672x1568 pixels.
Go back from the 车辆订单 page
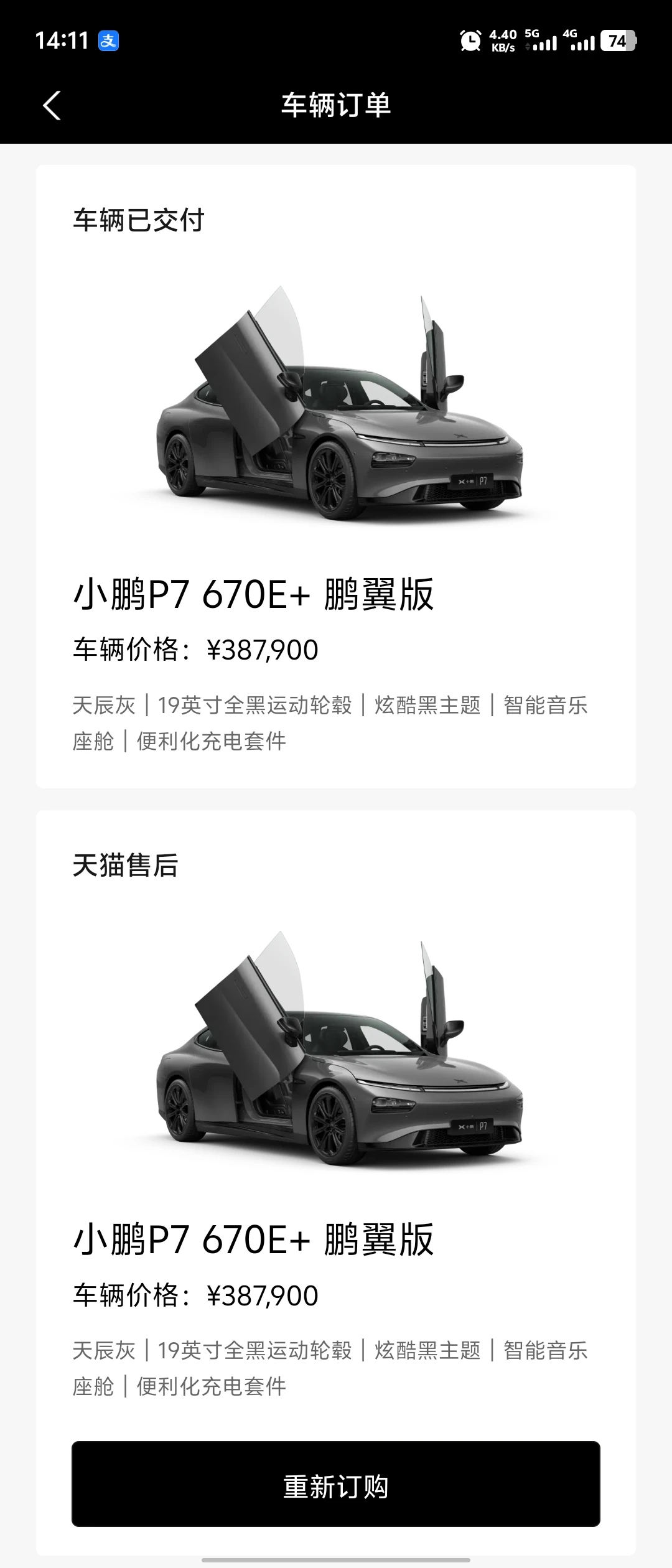coord(52,105)
